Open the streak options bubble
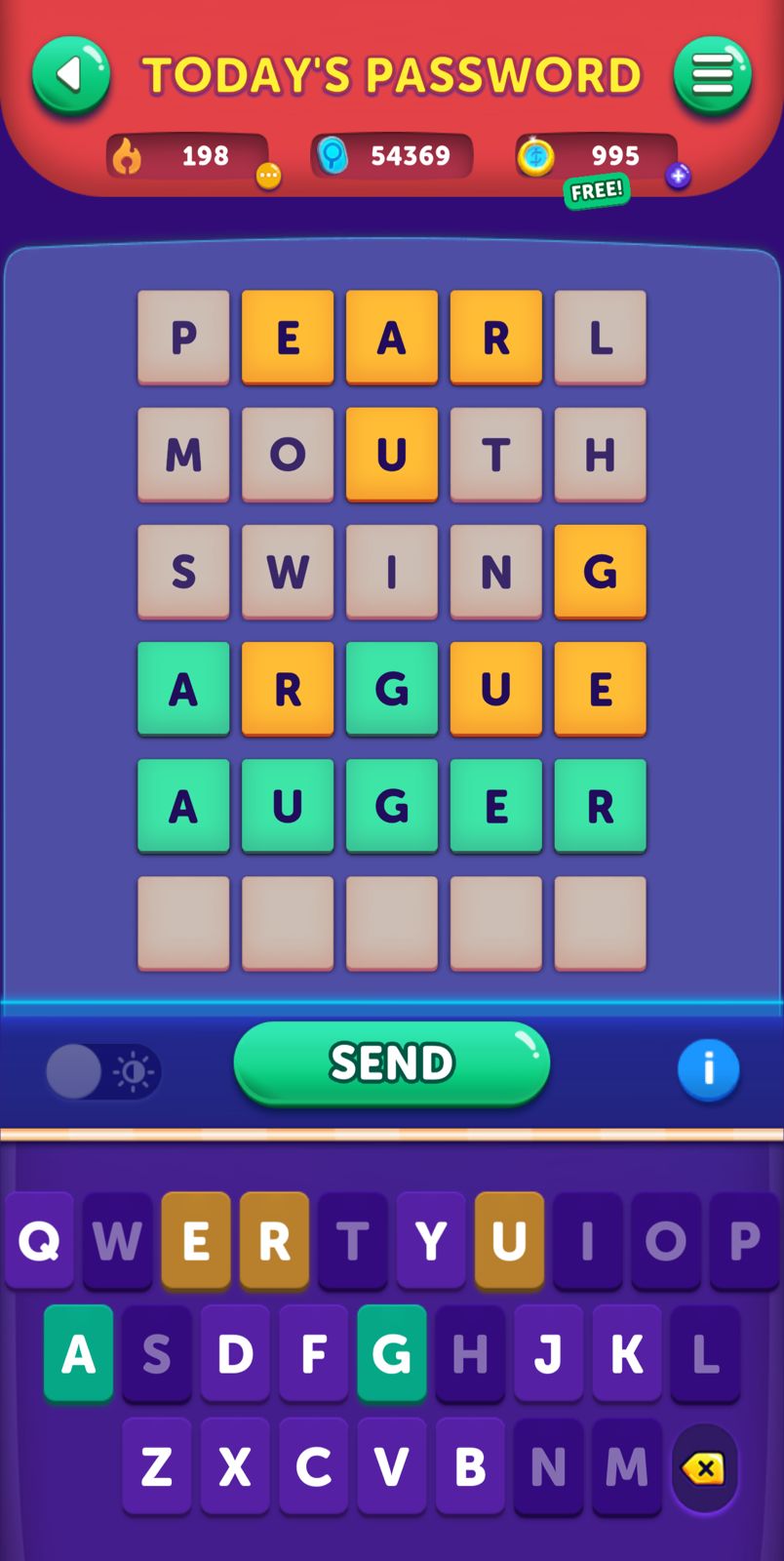 click(x=268, y=177)
